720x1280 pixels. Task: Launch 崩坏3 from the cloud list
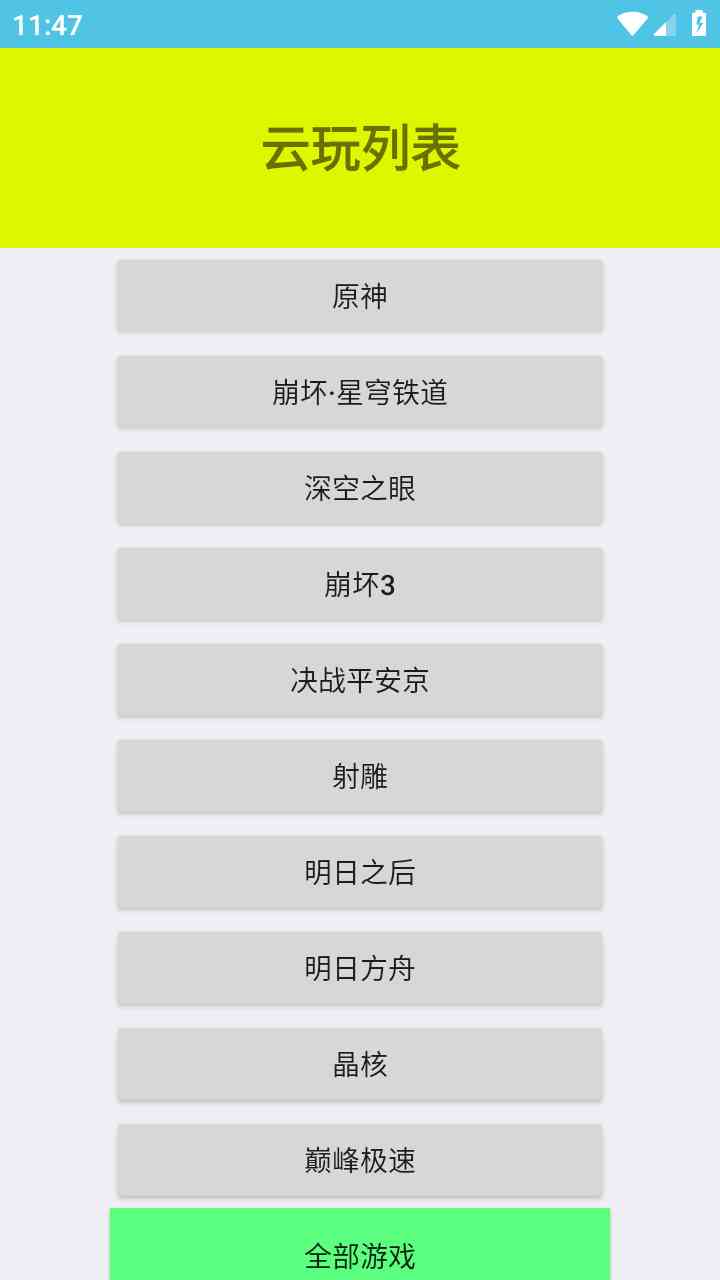(360, 584)
